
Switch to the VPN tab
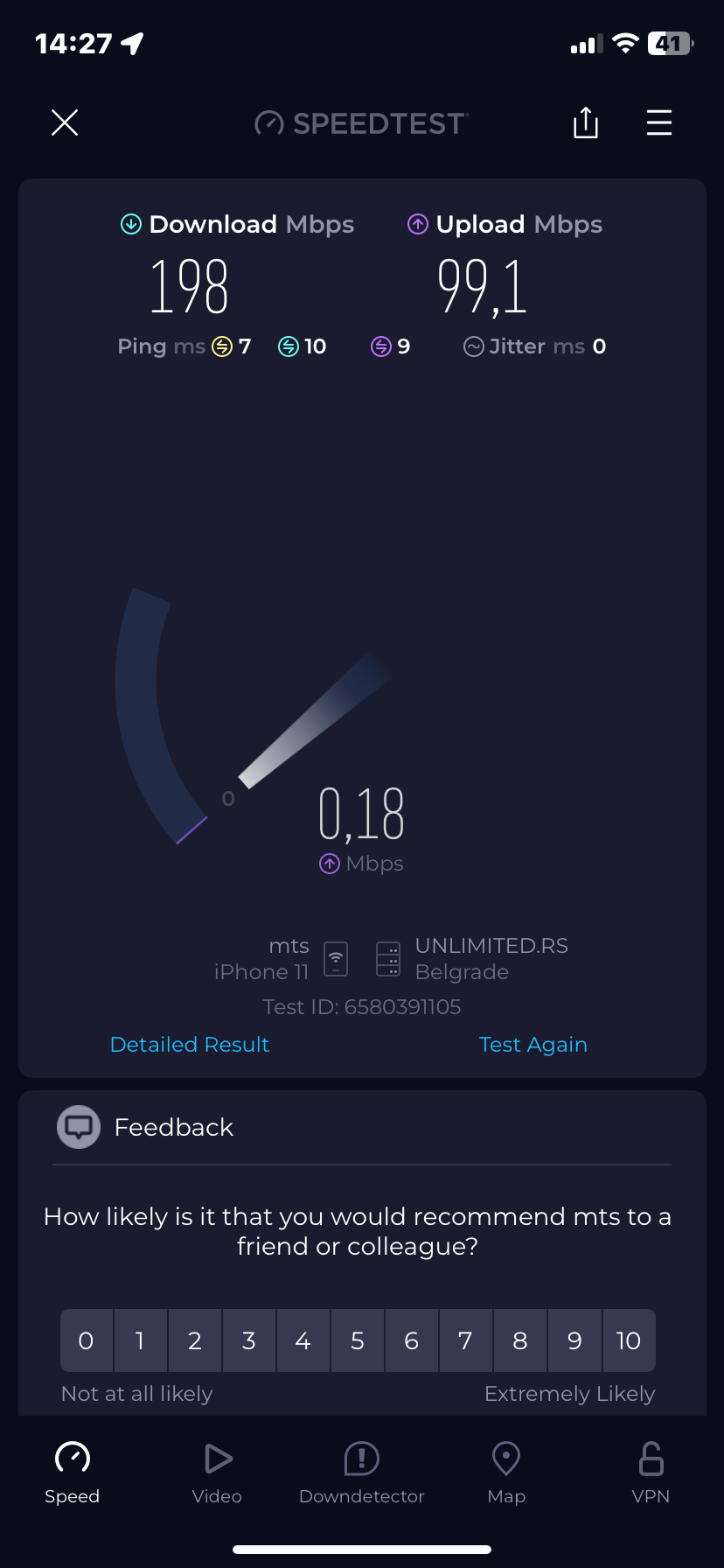(x=651, y=1473)
